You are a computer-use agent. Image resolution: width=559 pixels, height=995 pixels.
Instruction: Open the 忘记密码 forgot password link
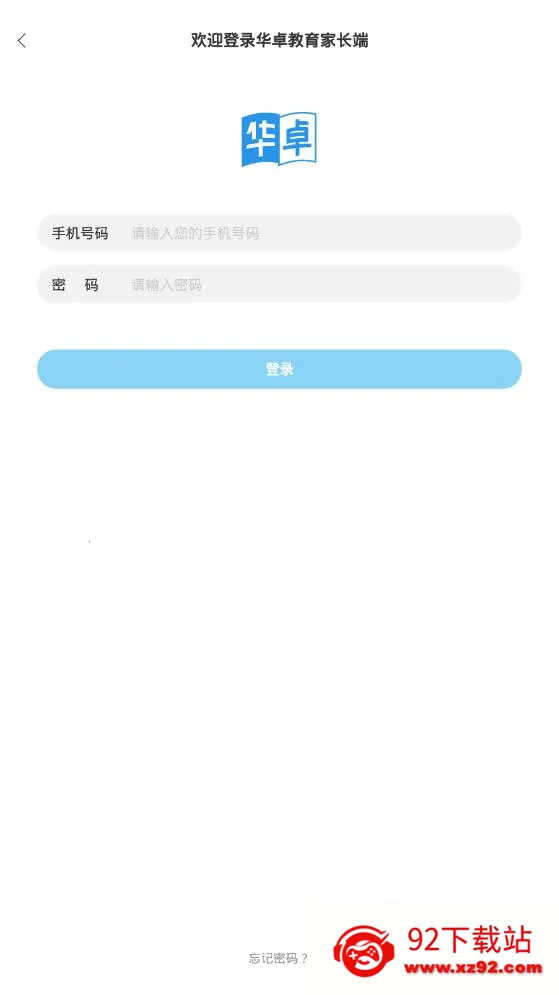coord(278,958)
